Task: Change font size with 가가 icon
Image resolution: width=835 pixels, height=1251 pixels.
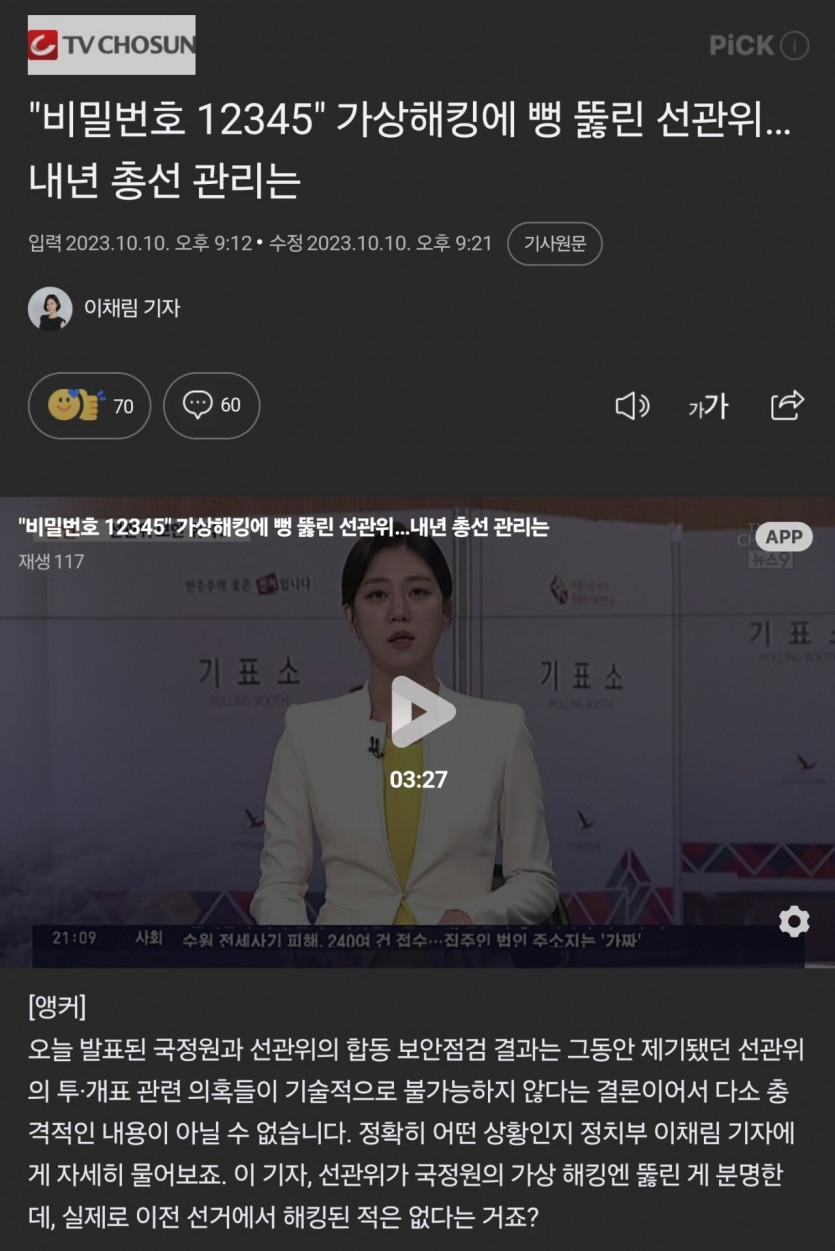Action: (x=708, y=406)
